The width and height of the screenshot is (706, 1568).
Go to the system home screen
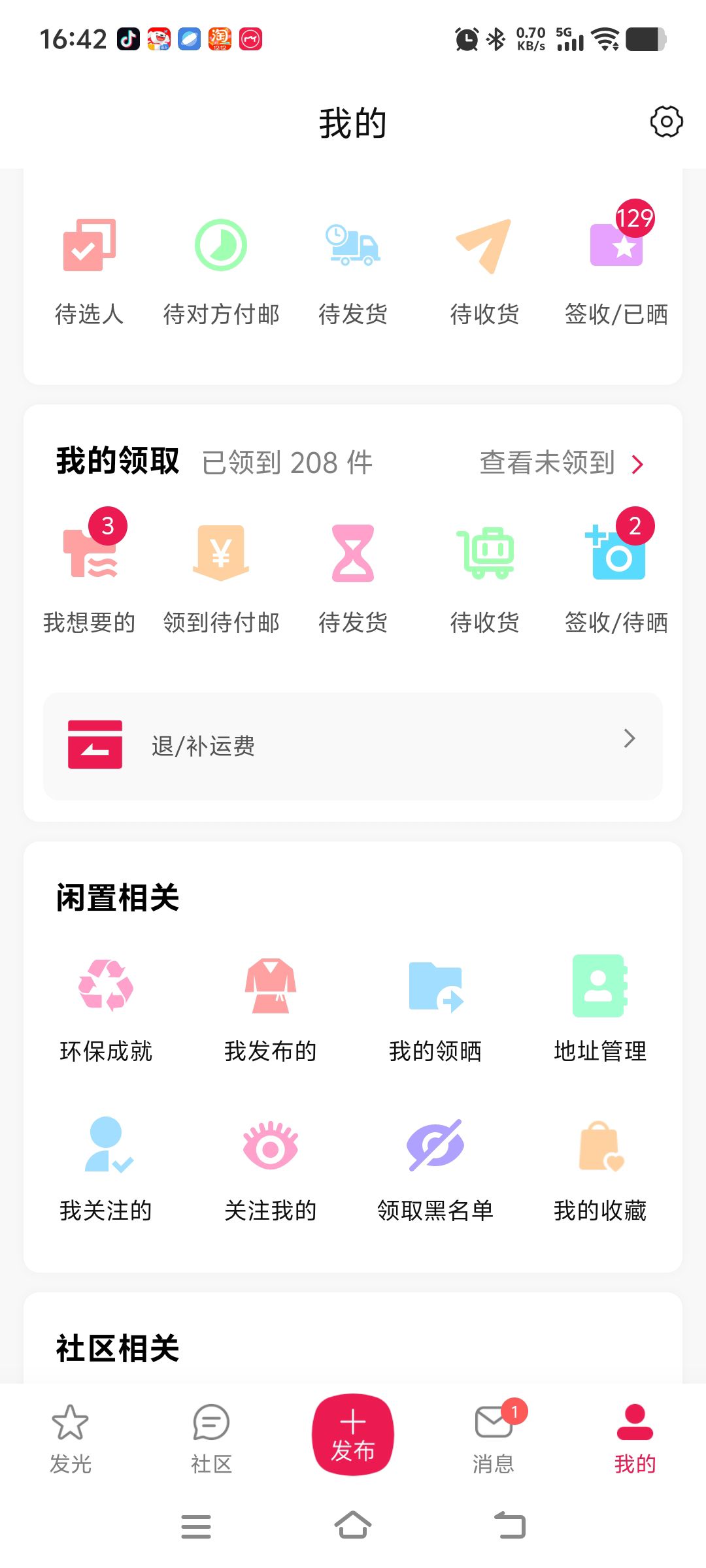pos(353,1526)
